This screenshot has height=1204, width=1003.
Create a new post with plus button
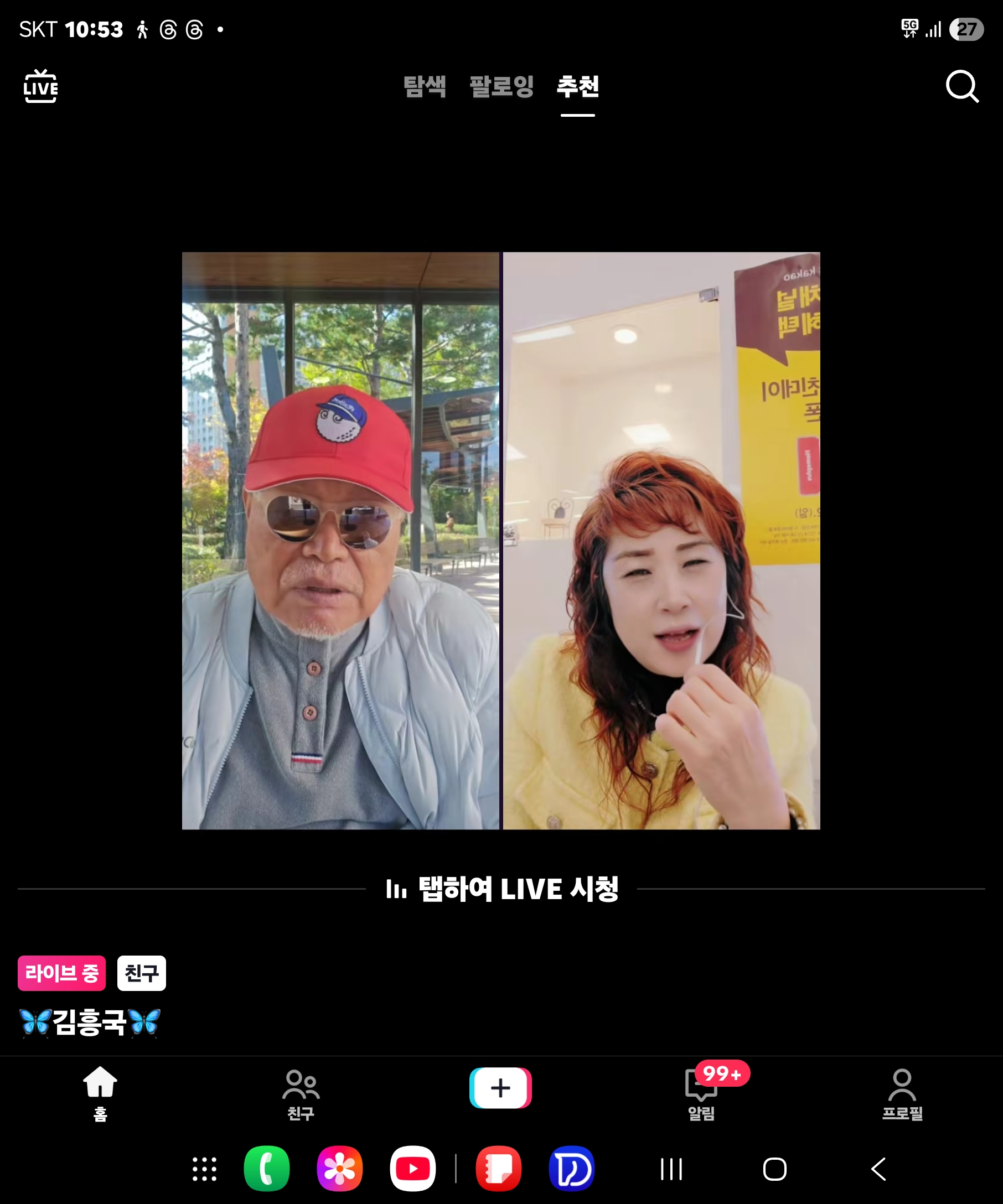500,1088
